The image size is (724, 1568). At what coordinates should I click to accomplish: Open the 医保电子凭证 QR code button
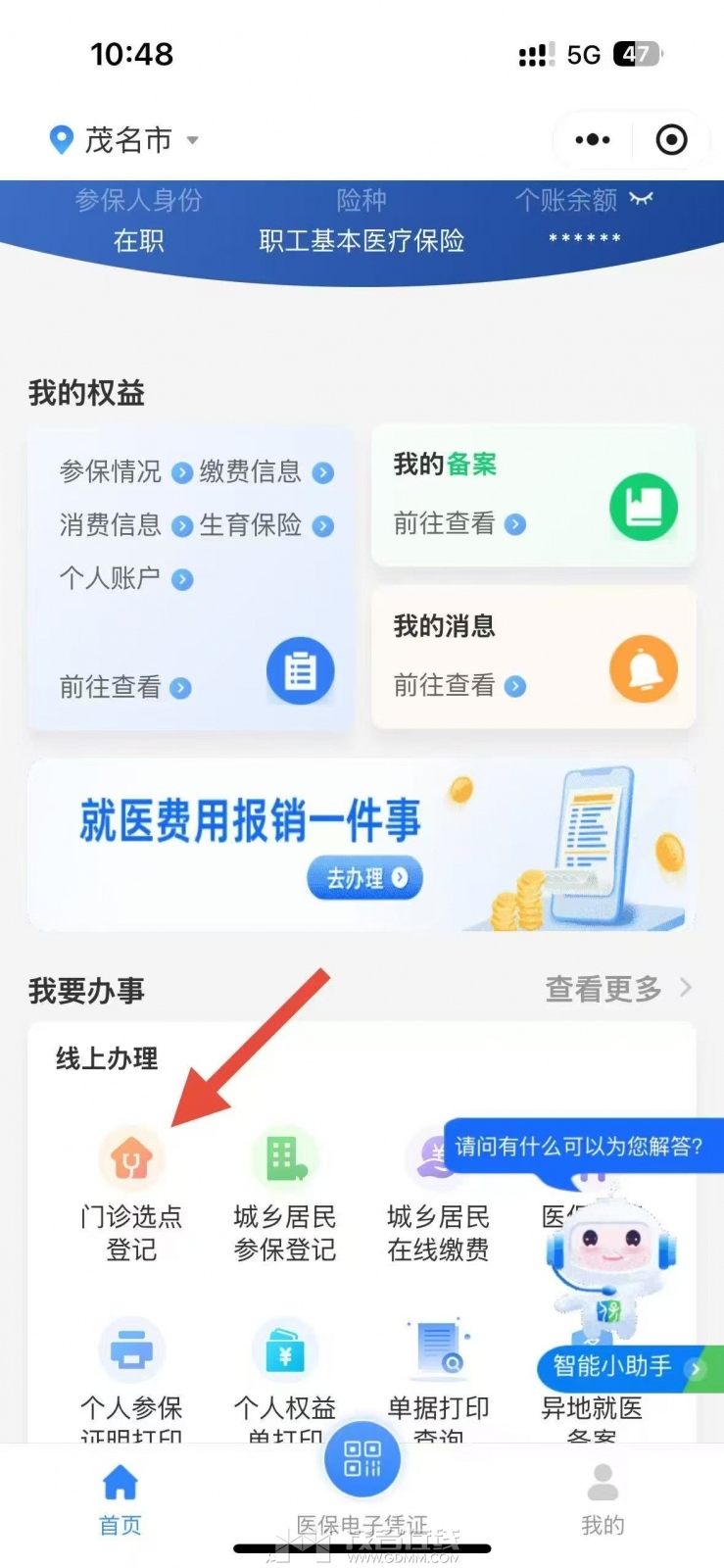[x=362, y=1459]
